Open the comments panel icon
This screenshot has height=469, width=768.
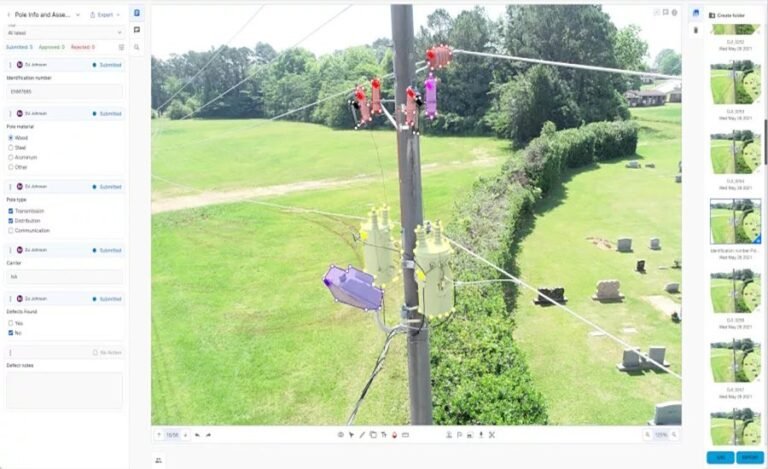pyautogui.click(x=137, y=30)
